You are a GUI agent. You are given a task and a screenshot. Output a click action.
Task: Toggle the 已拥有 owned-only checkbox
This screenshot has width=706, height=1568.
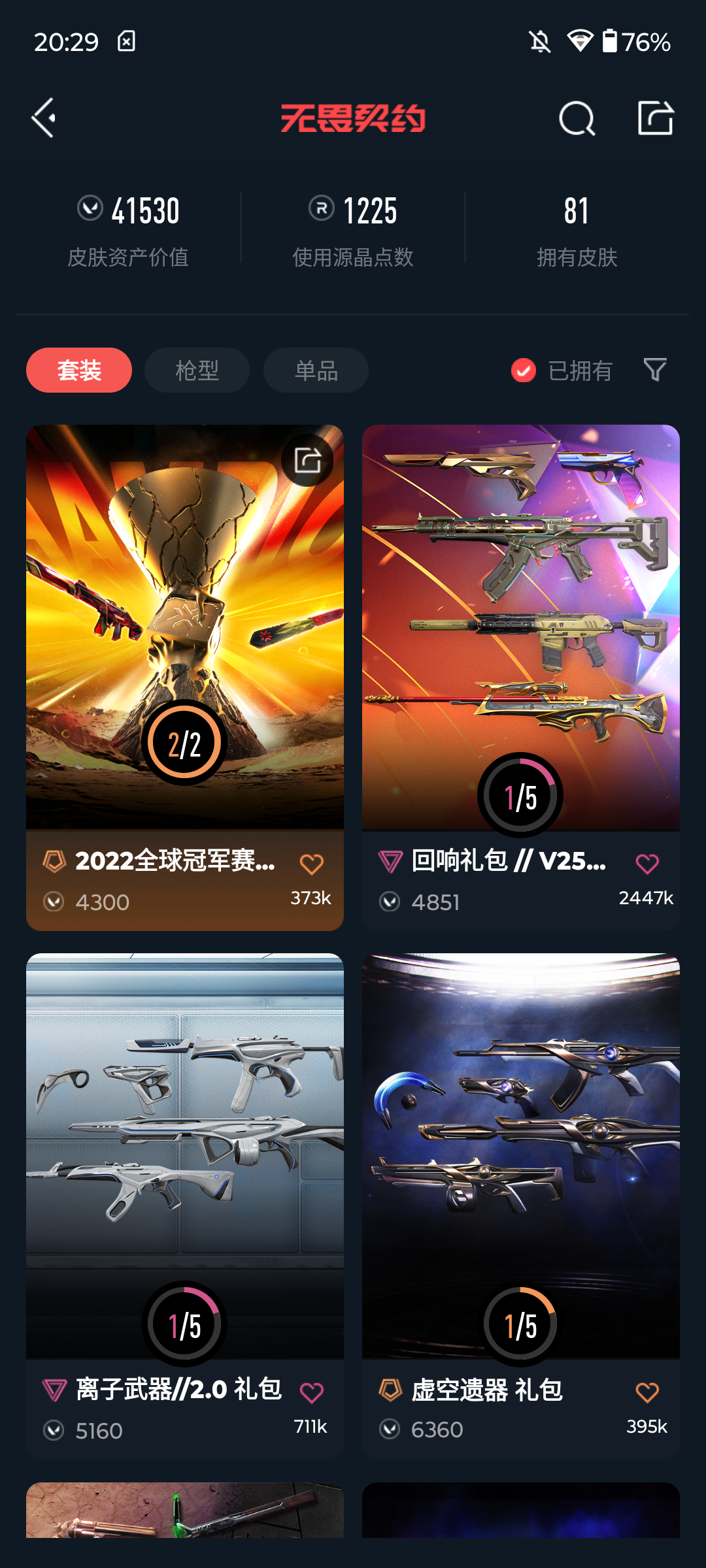562,370
